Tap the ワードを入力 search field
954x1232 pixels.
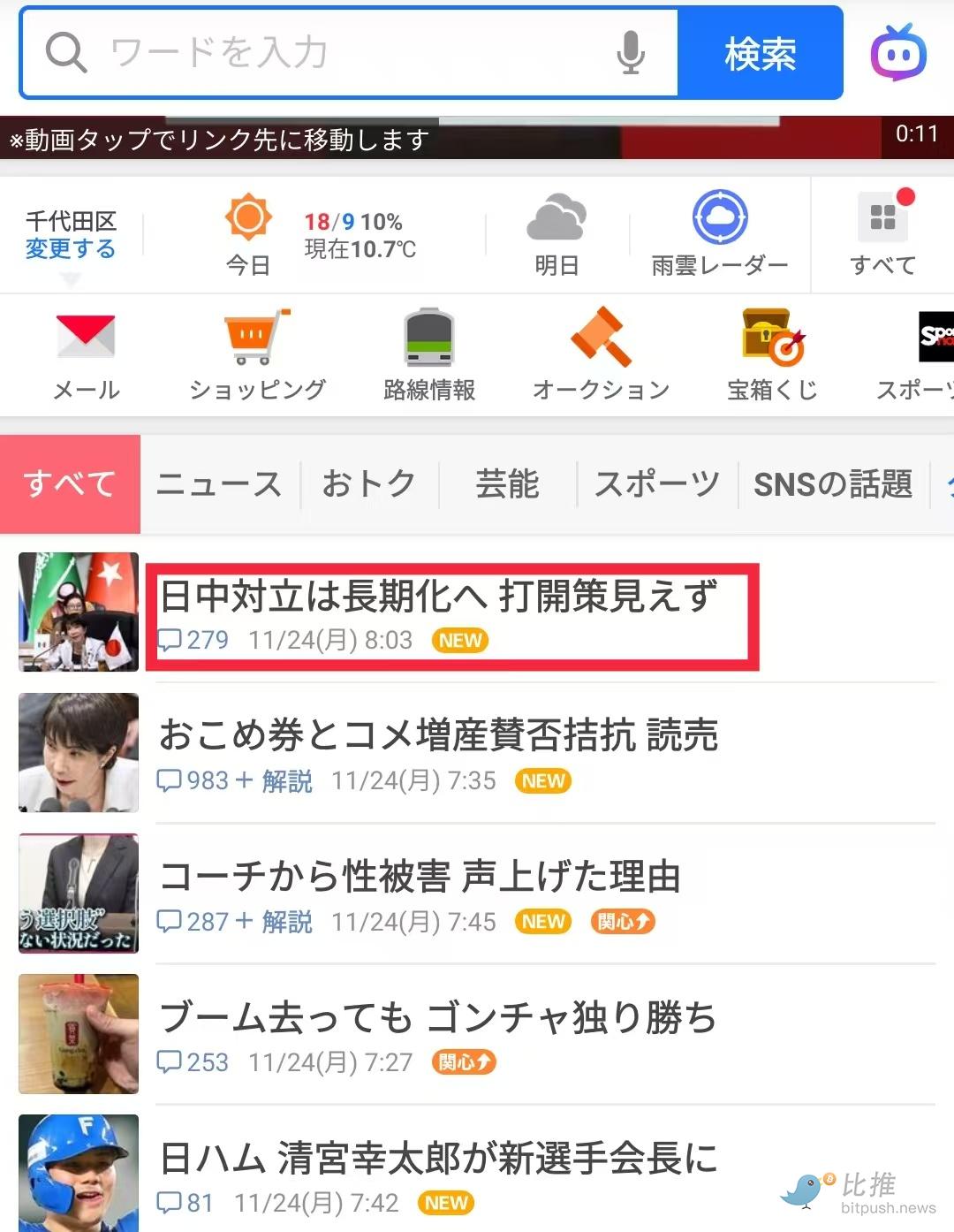click(x=353, y=53)
